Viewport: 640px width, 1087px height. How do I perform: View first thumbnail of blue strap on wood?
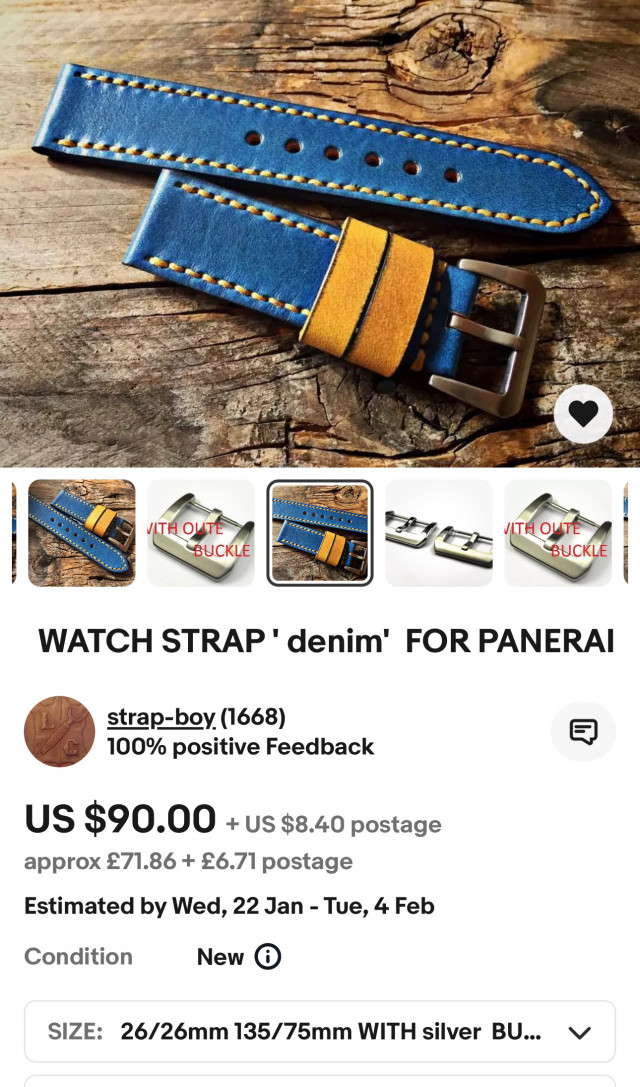(82, 533)
